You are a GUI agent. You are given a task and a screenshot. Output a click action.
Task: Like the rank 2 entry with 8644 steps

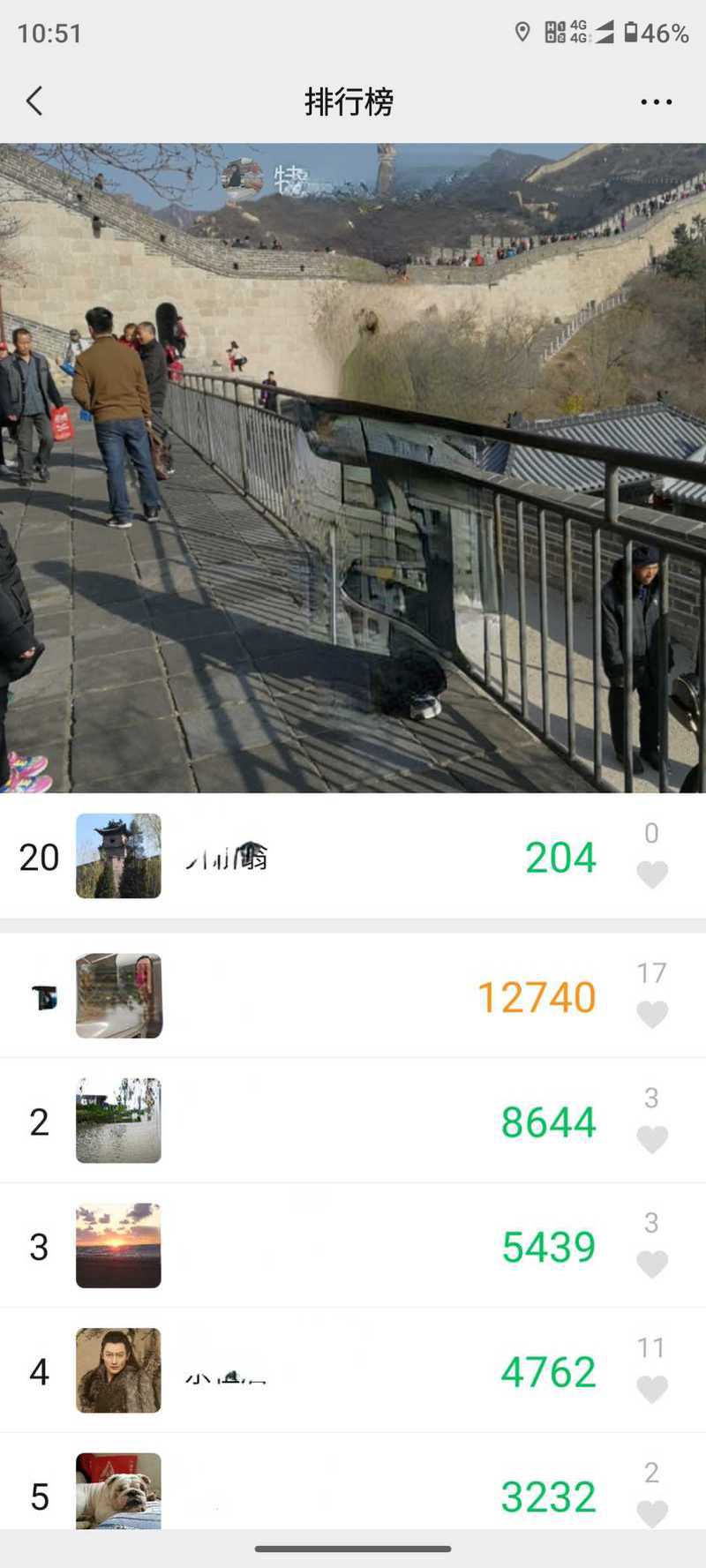click(x=652, y=1139)
